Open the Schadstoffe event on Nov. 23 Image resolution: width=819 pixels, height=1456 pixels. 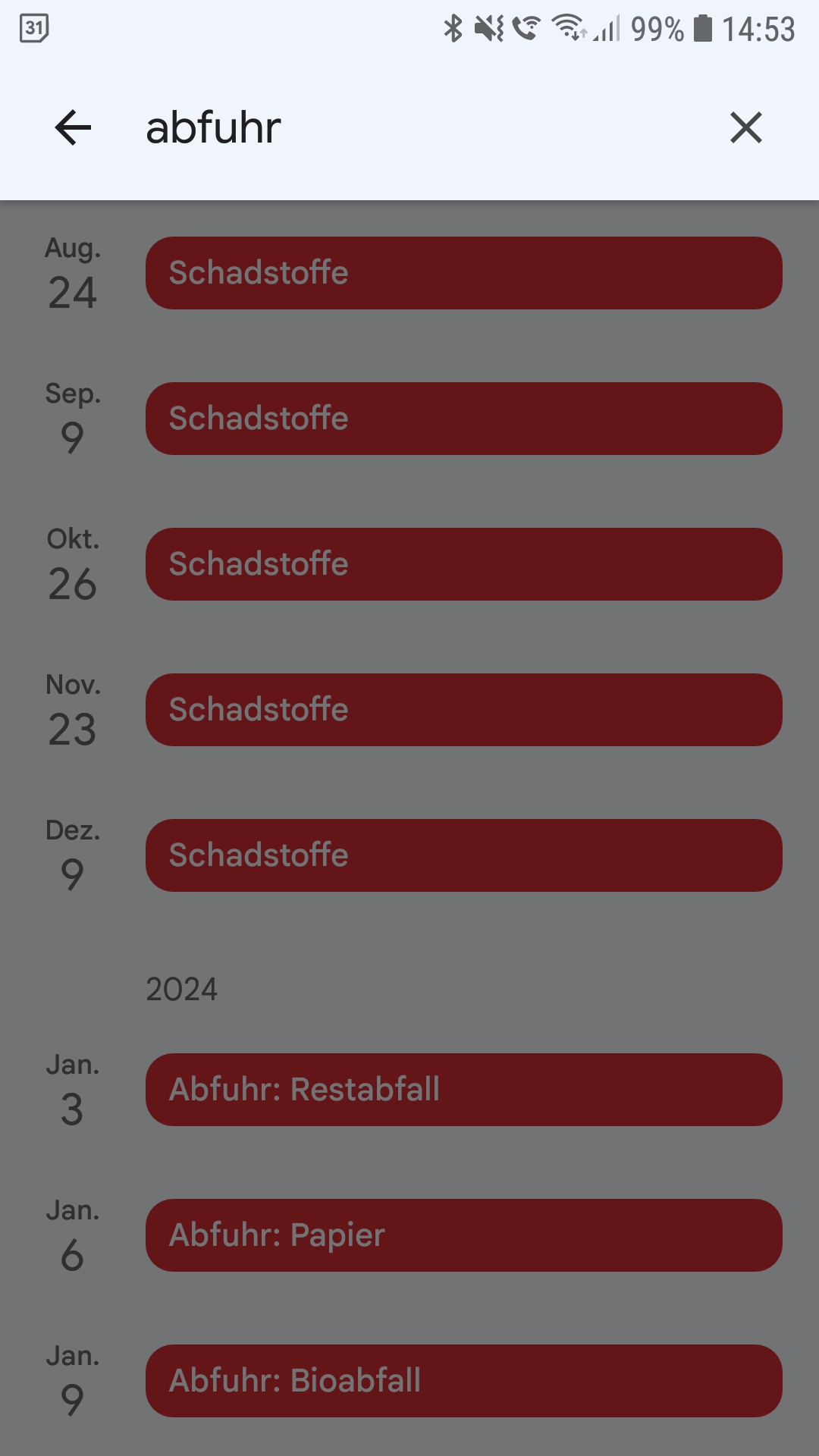[x=463, y=709]
